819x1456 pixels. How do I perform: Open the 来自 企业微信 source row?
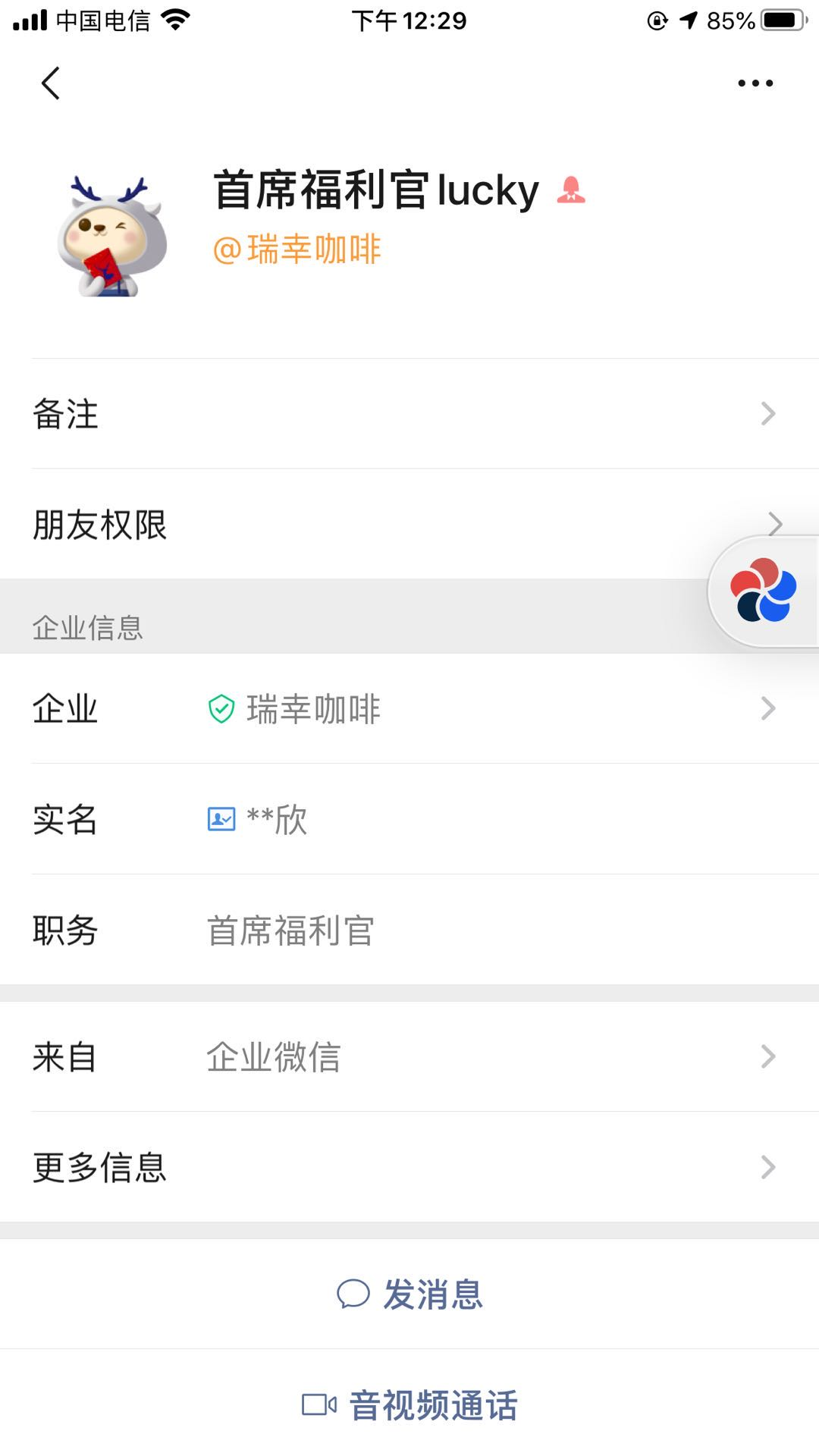point(409,1056)
